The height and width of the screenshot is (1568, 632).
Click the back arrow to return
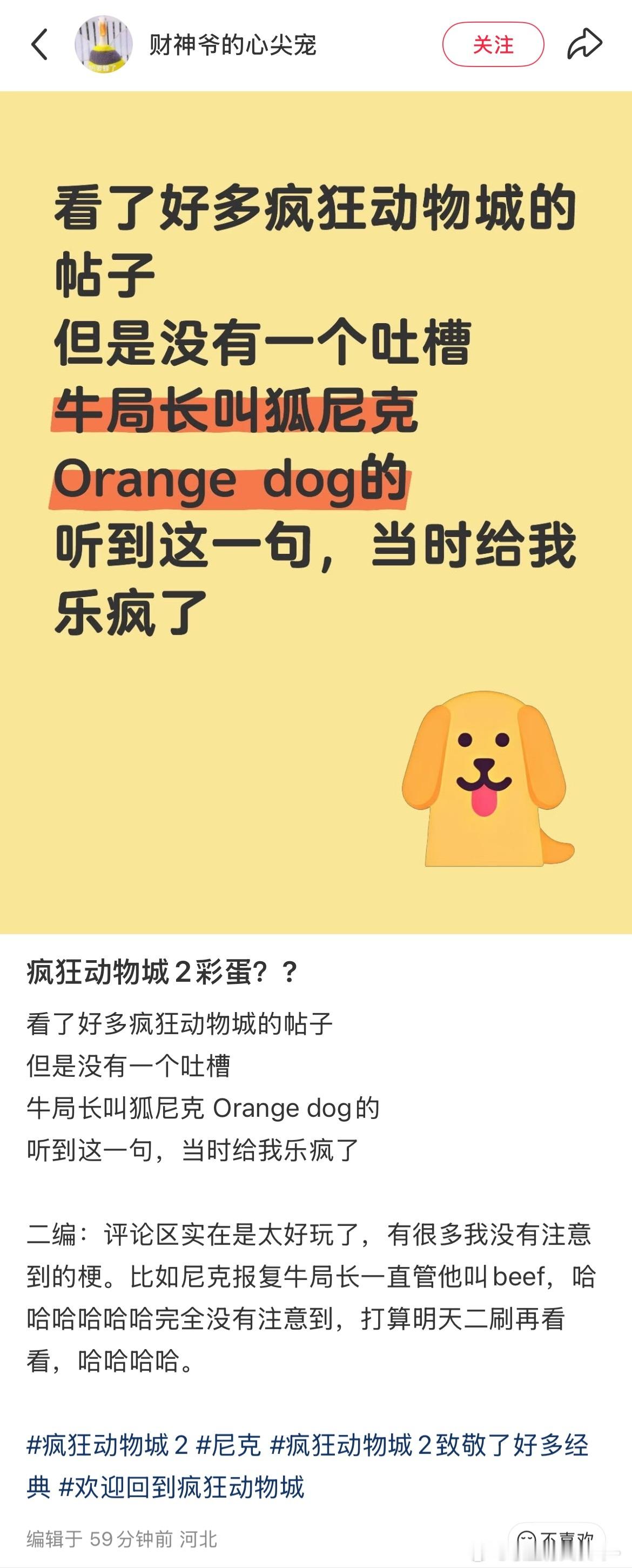(x=40, y=44)
